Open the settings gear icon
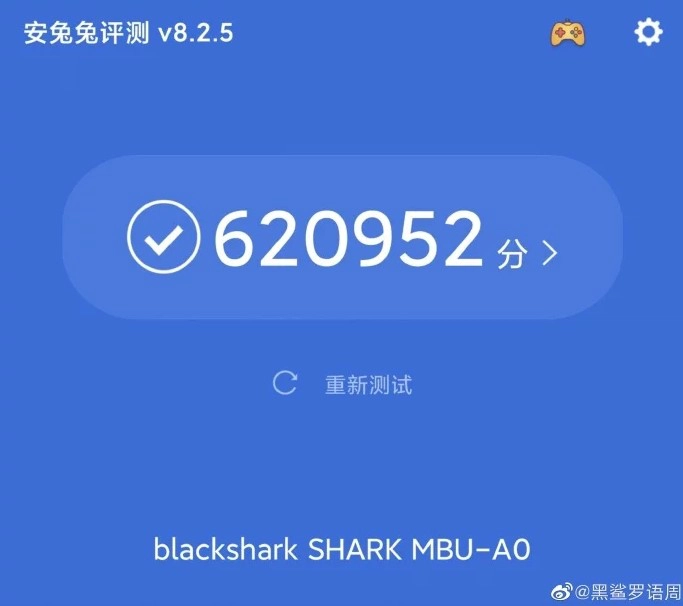This screenshot has height=606, width=683. [x=648, y=32]
